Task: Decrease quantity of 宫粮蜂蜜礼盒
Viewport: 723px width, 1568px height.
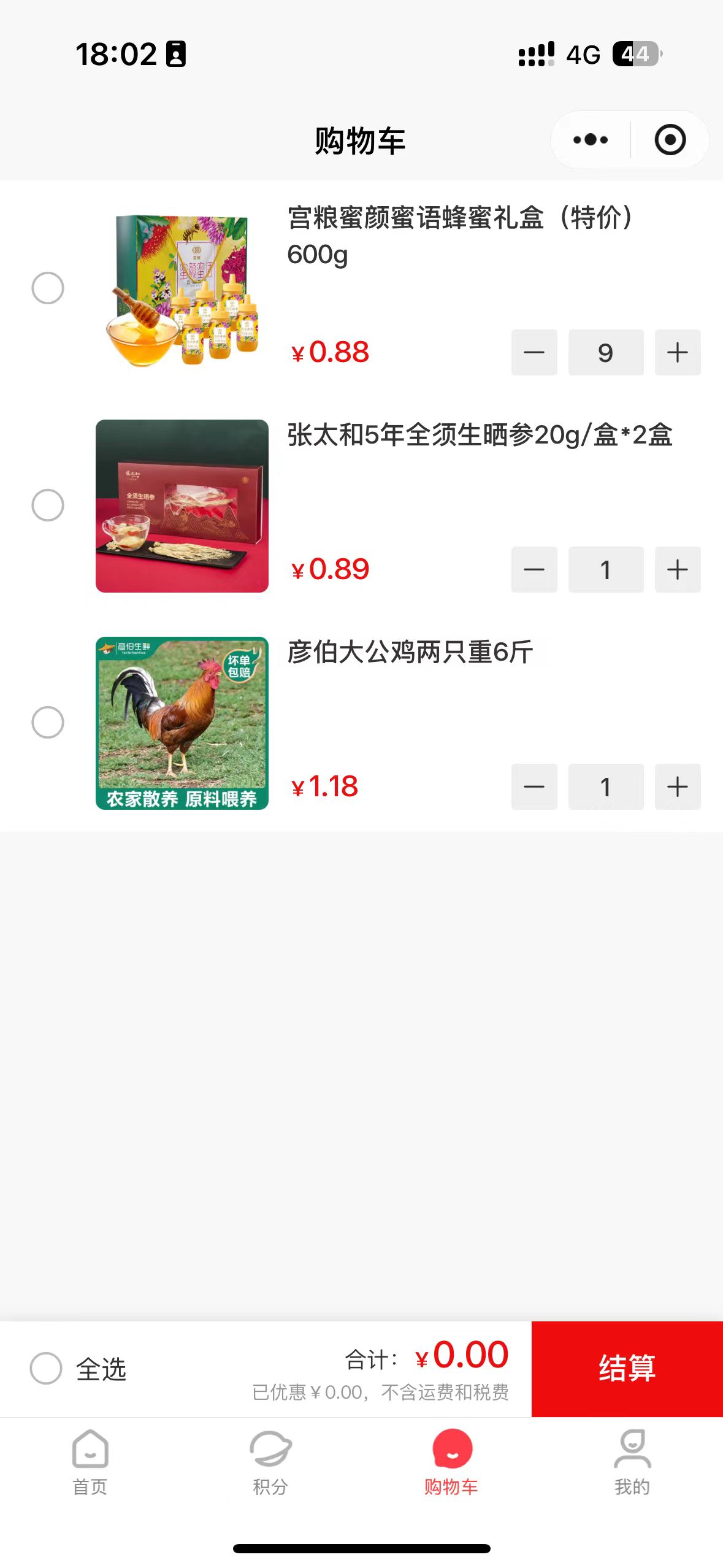Action: click(534, 353)
